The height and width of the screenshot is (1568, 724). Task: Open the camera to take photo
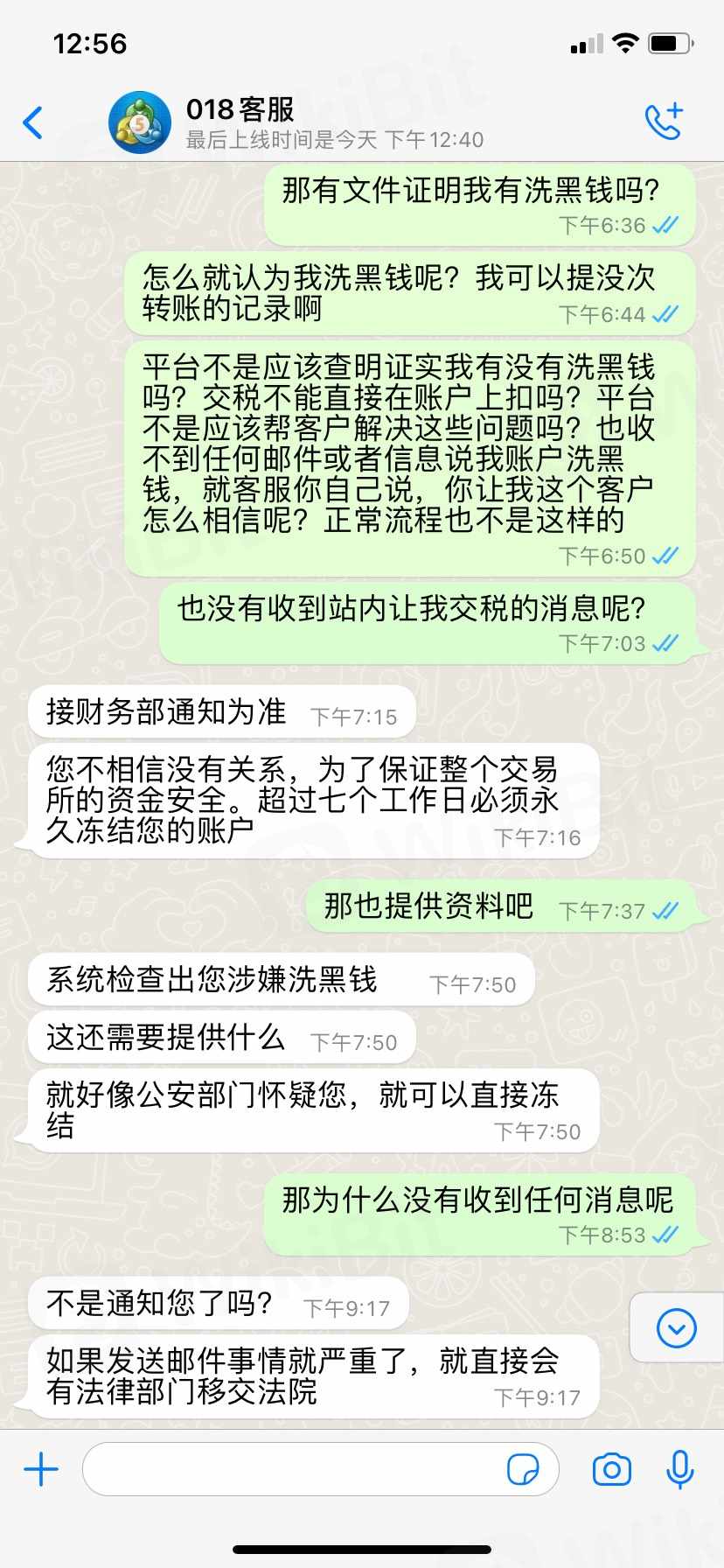pos(611,1469)
